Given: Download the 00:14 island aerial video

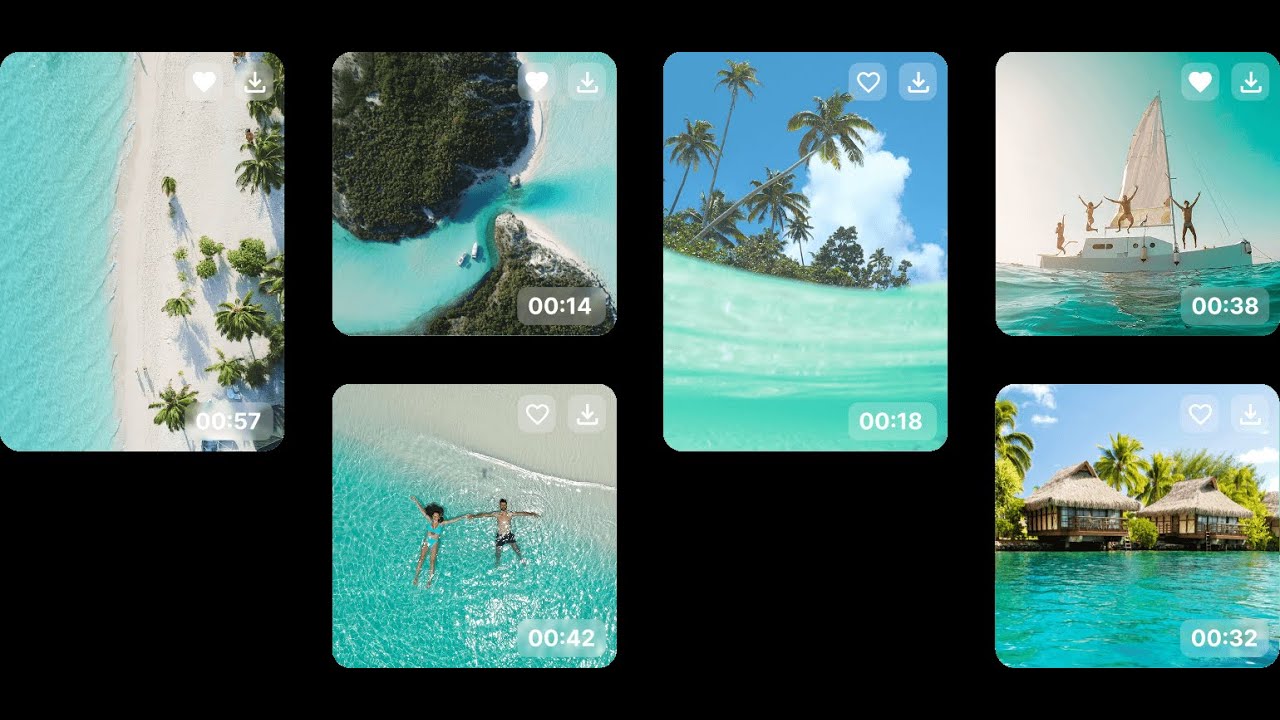Looking at the screenshot, I should tap(587, 82).
